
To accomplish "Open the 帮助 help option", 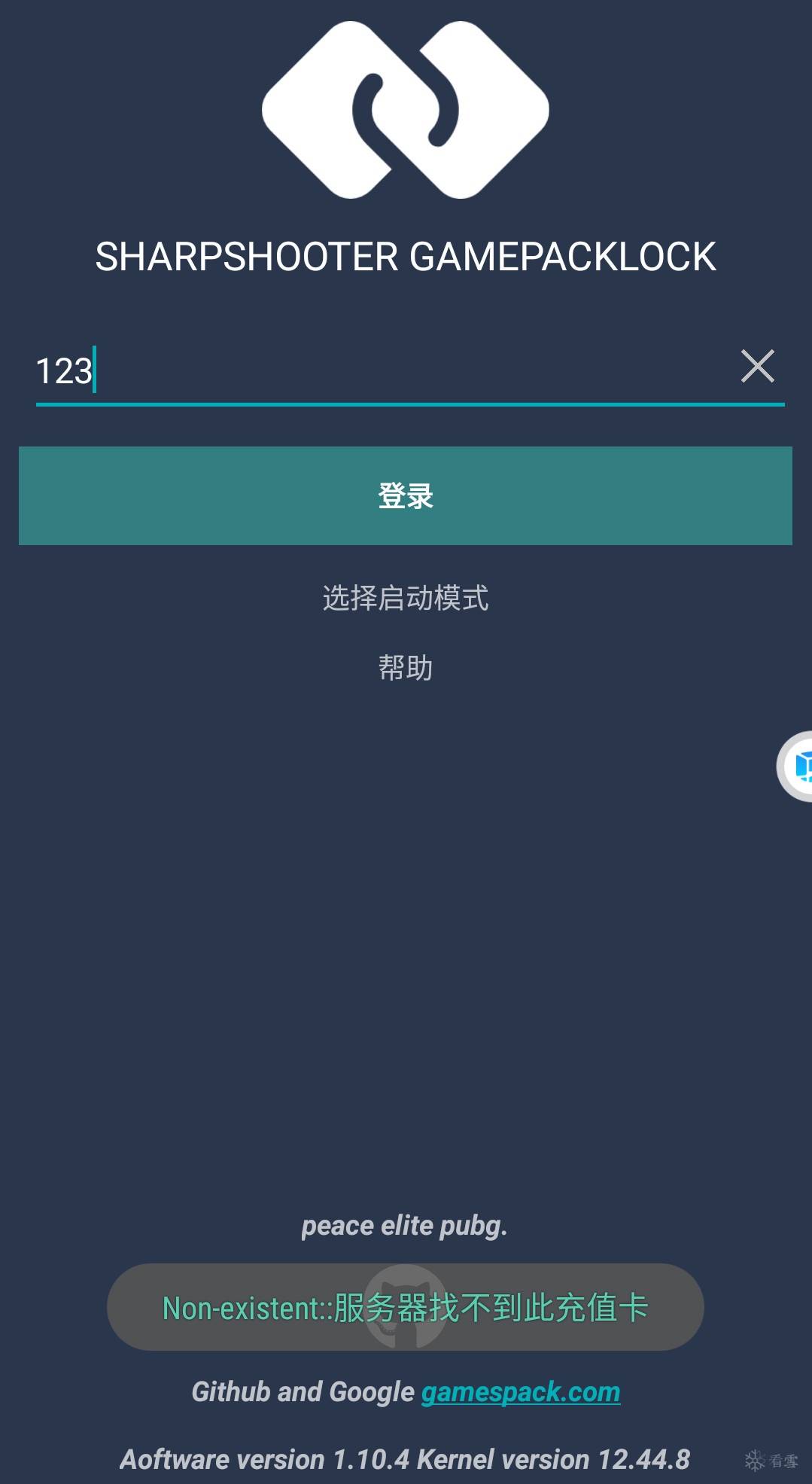I will 405,668.
